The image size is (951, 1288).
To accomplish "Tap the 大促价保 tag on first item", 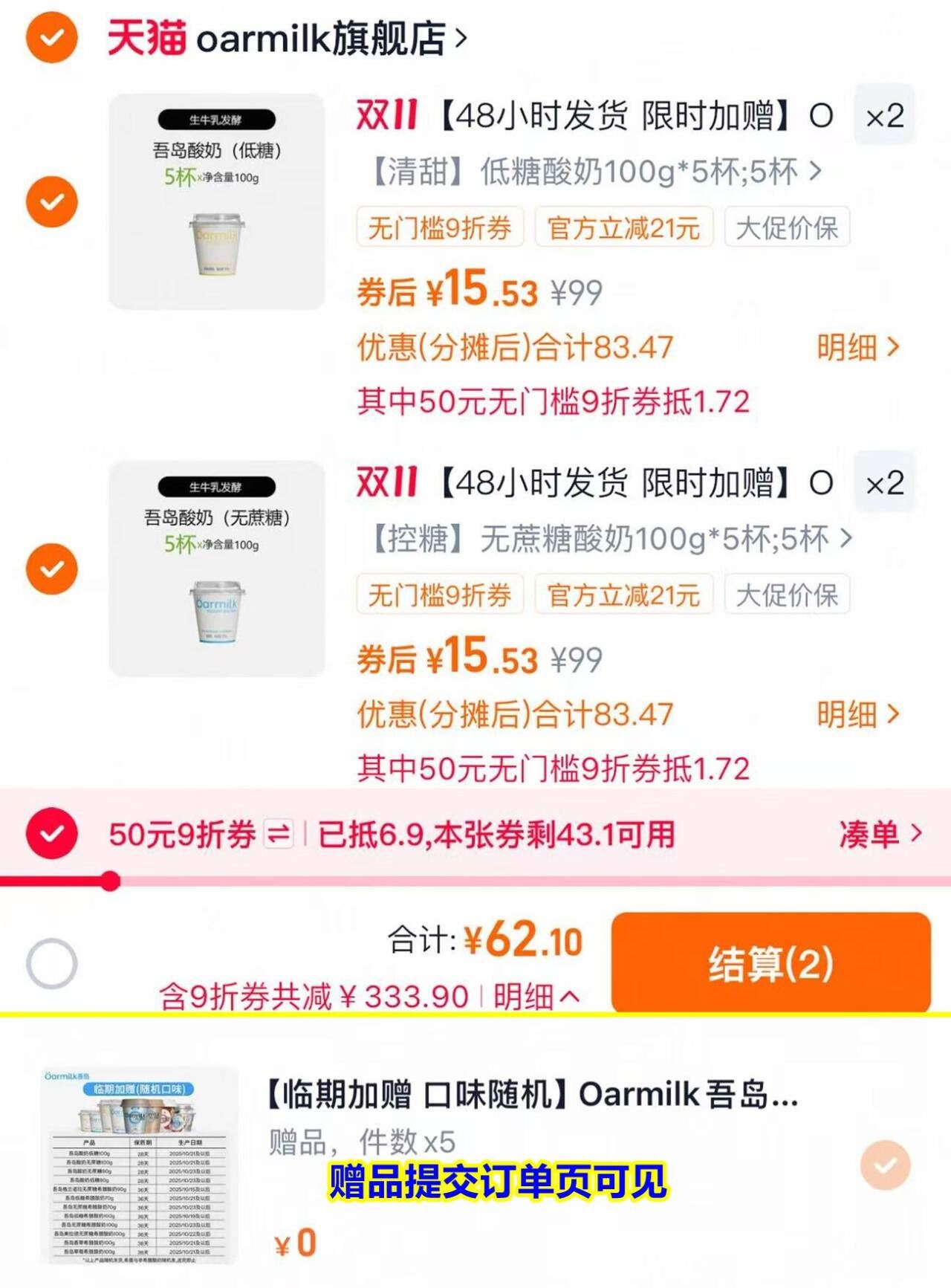I will click(x=788, y=230).
